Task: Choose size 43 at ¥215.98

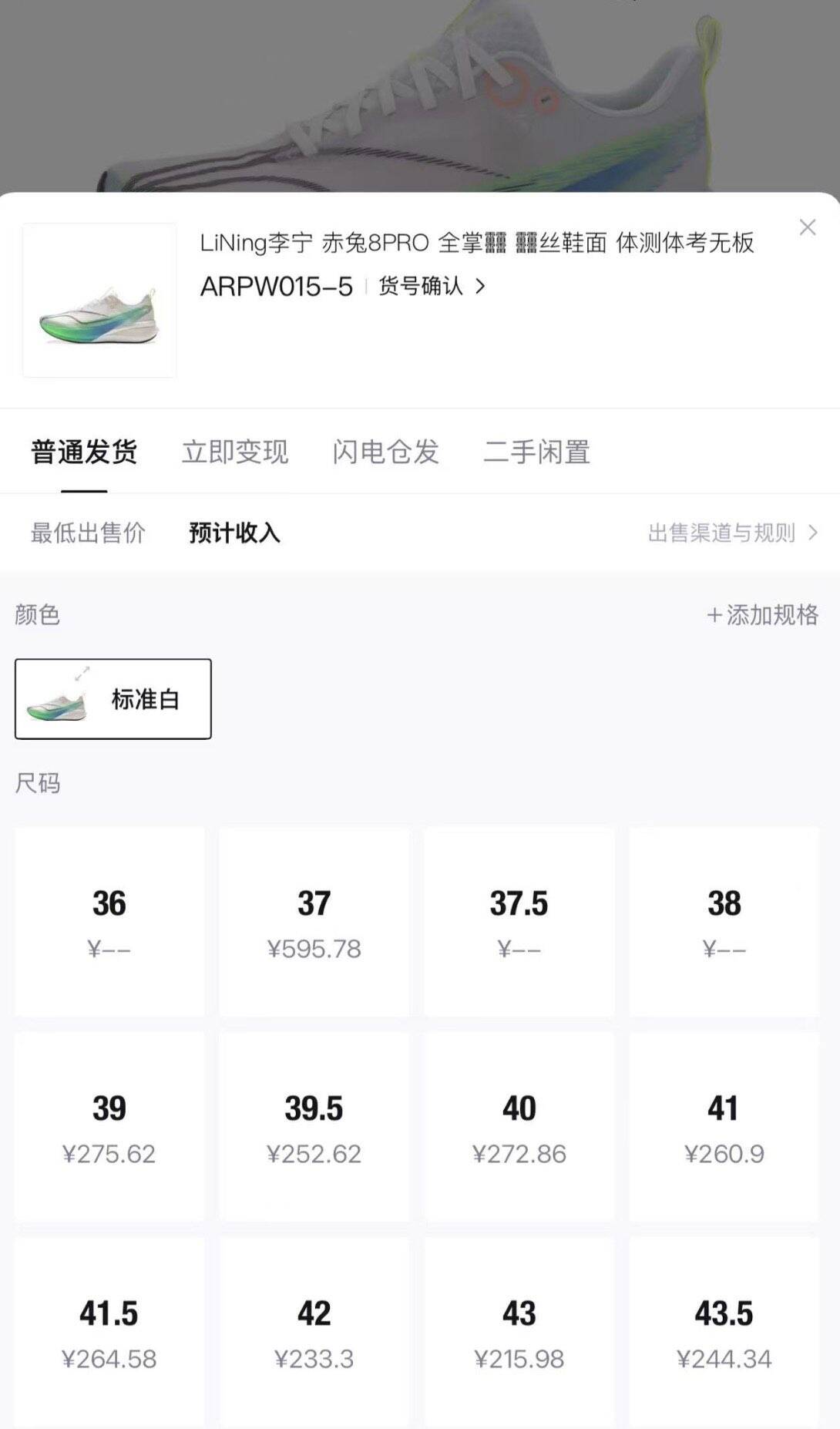Action: point(519,1332)
